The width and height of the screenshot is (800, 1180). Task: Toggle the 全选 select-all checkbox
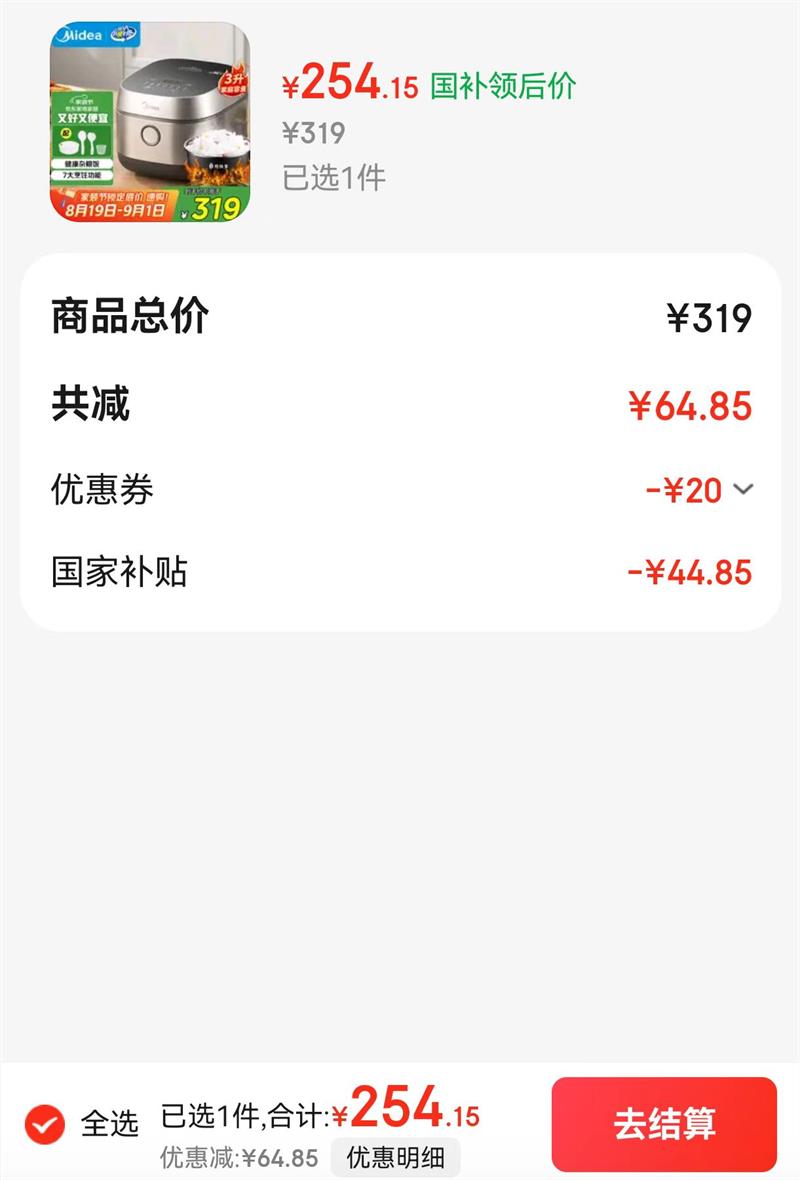tap(45, 1124)
